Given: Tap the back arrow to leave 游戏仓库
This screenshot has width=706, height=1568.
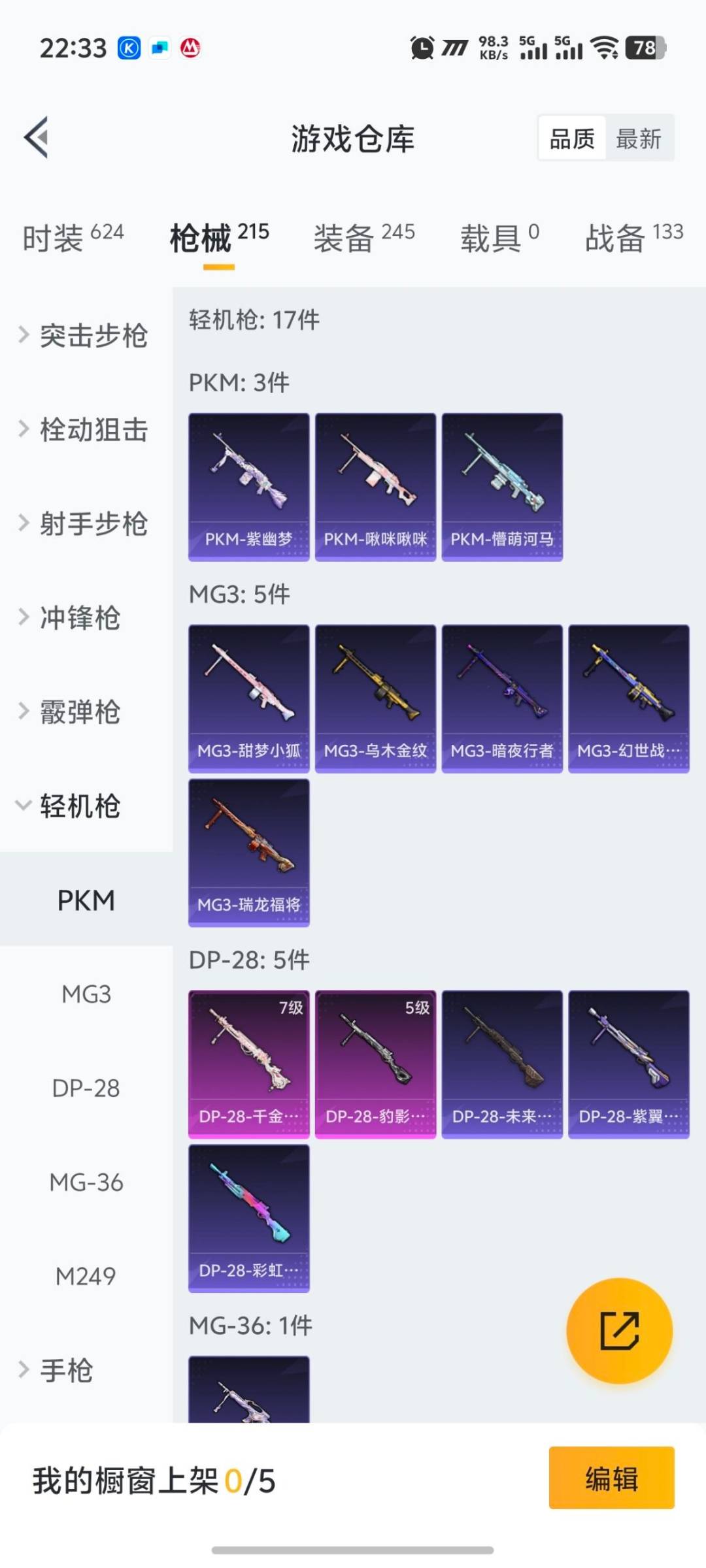Looking at the screenshot, I should pos(37,137).
